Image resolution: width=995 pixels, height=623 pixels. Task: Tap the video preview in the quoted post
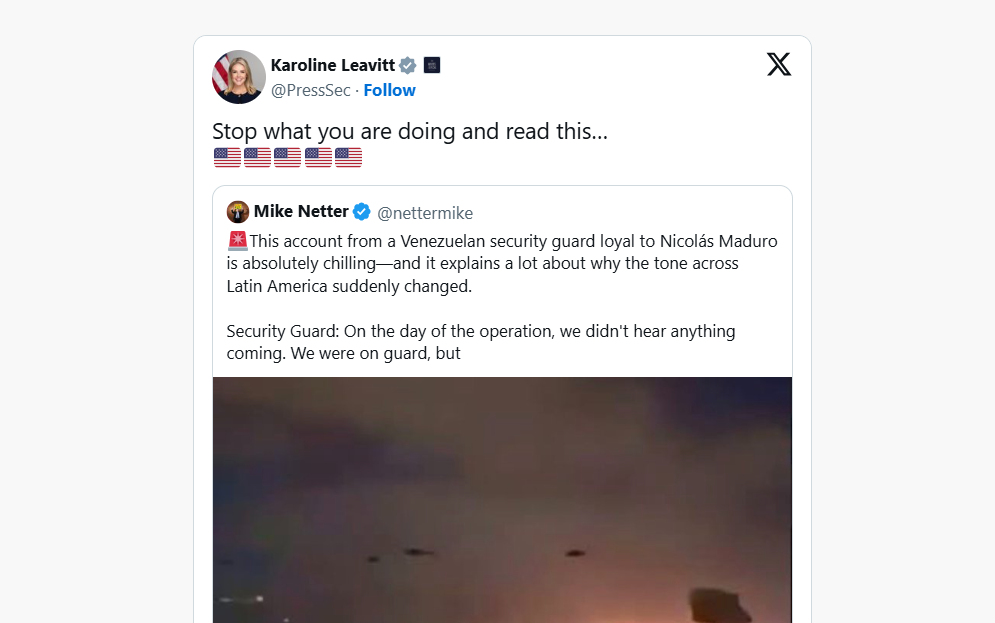coord(502,500)
